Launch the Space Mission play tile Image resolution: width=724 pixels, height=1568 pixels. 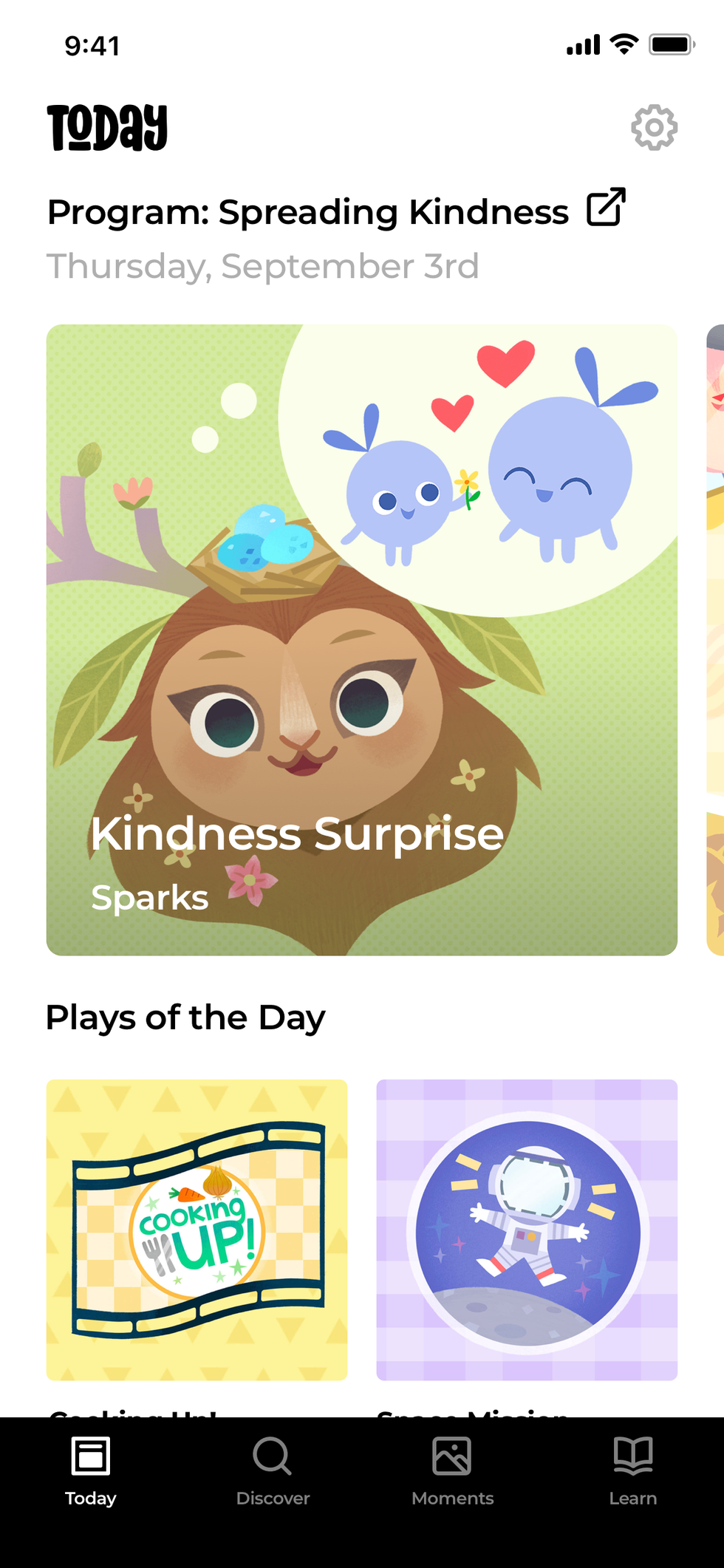coord(527,1230)
